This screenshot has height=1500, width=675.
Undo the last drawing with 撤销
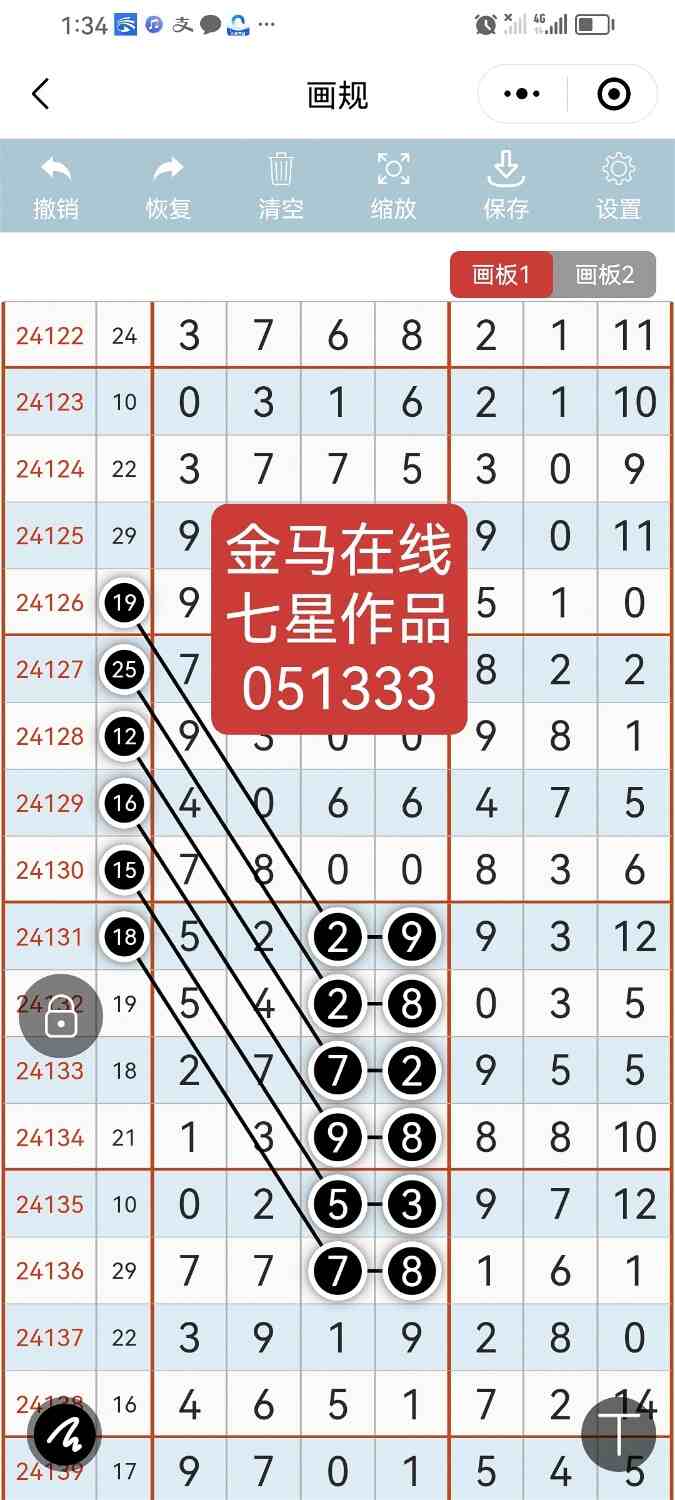56,186
